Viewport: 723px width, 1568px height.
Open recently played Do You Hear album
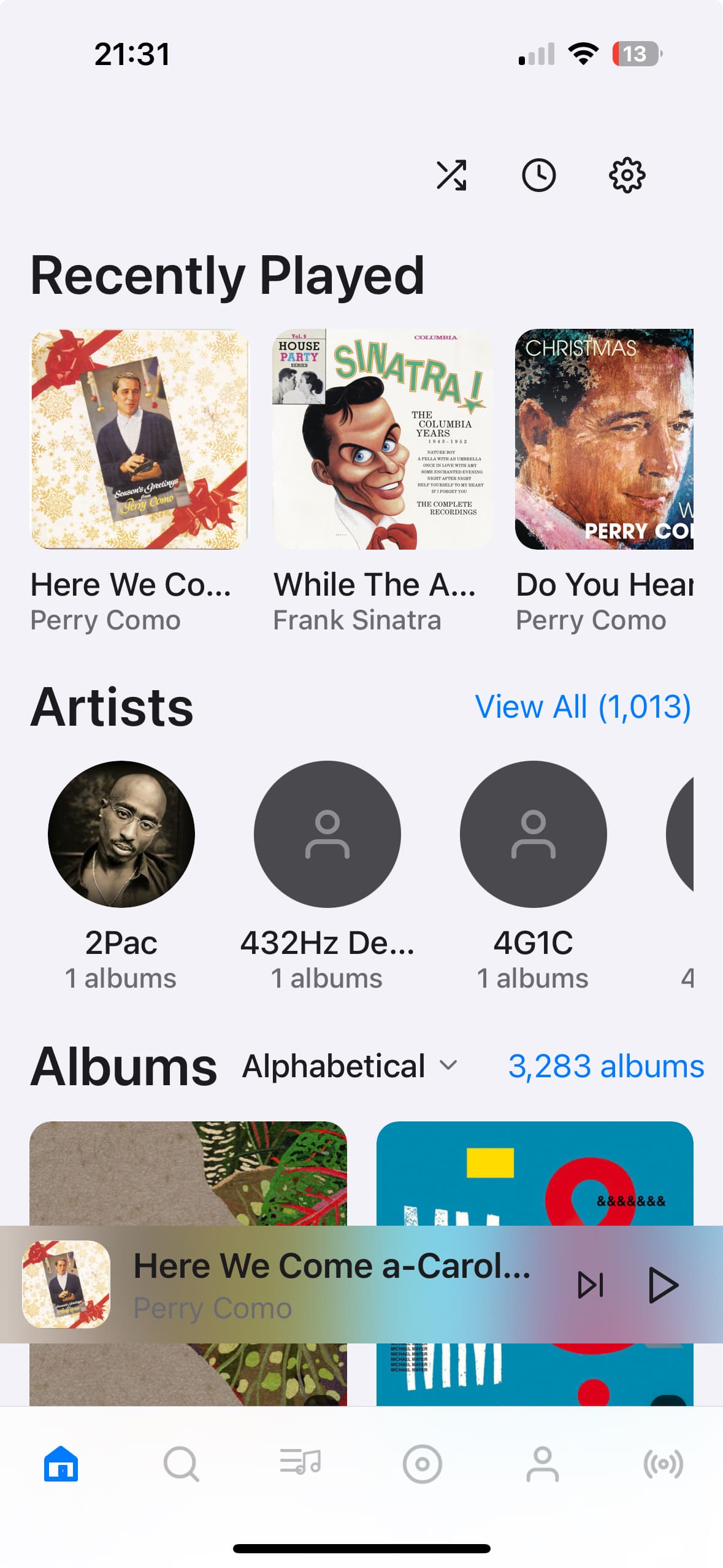click(x=604, y=439)
